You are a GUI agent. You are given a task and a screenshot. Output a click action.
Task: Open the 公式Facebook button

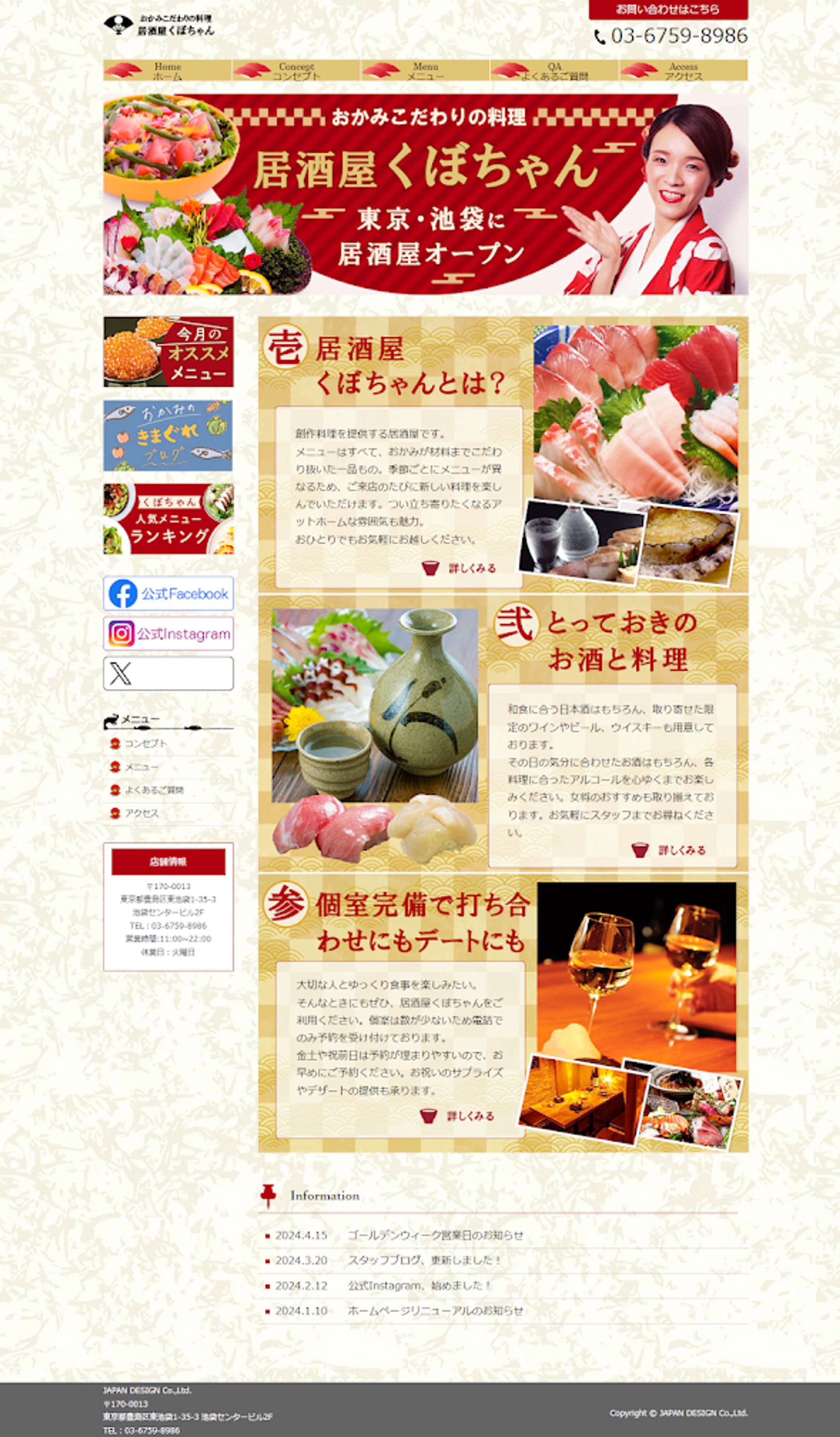tap(168, 593)
